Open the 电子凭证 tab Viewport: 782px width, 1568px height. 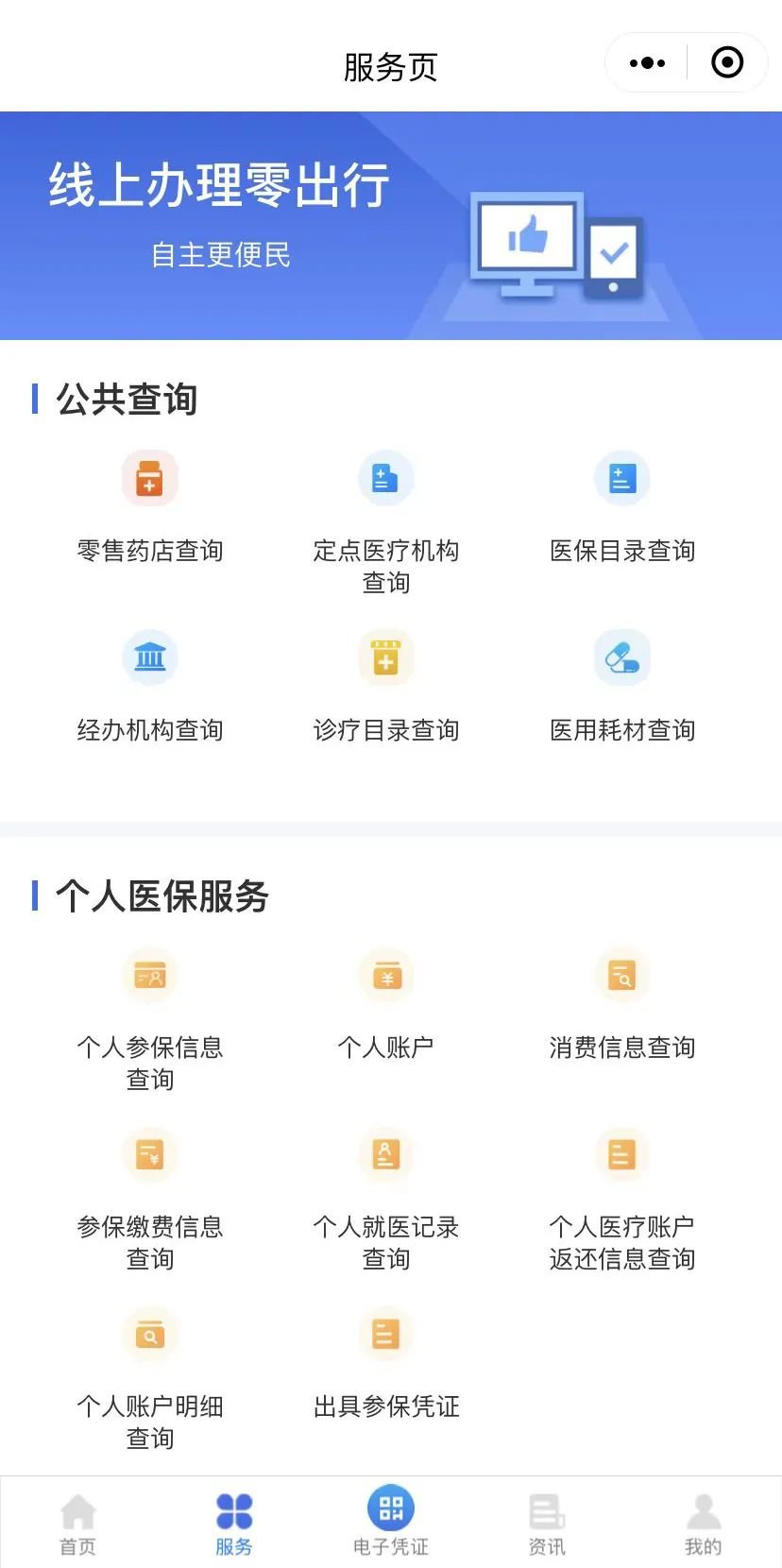390,1523
